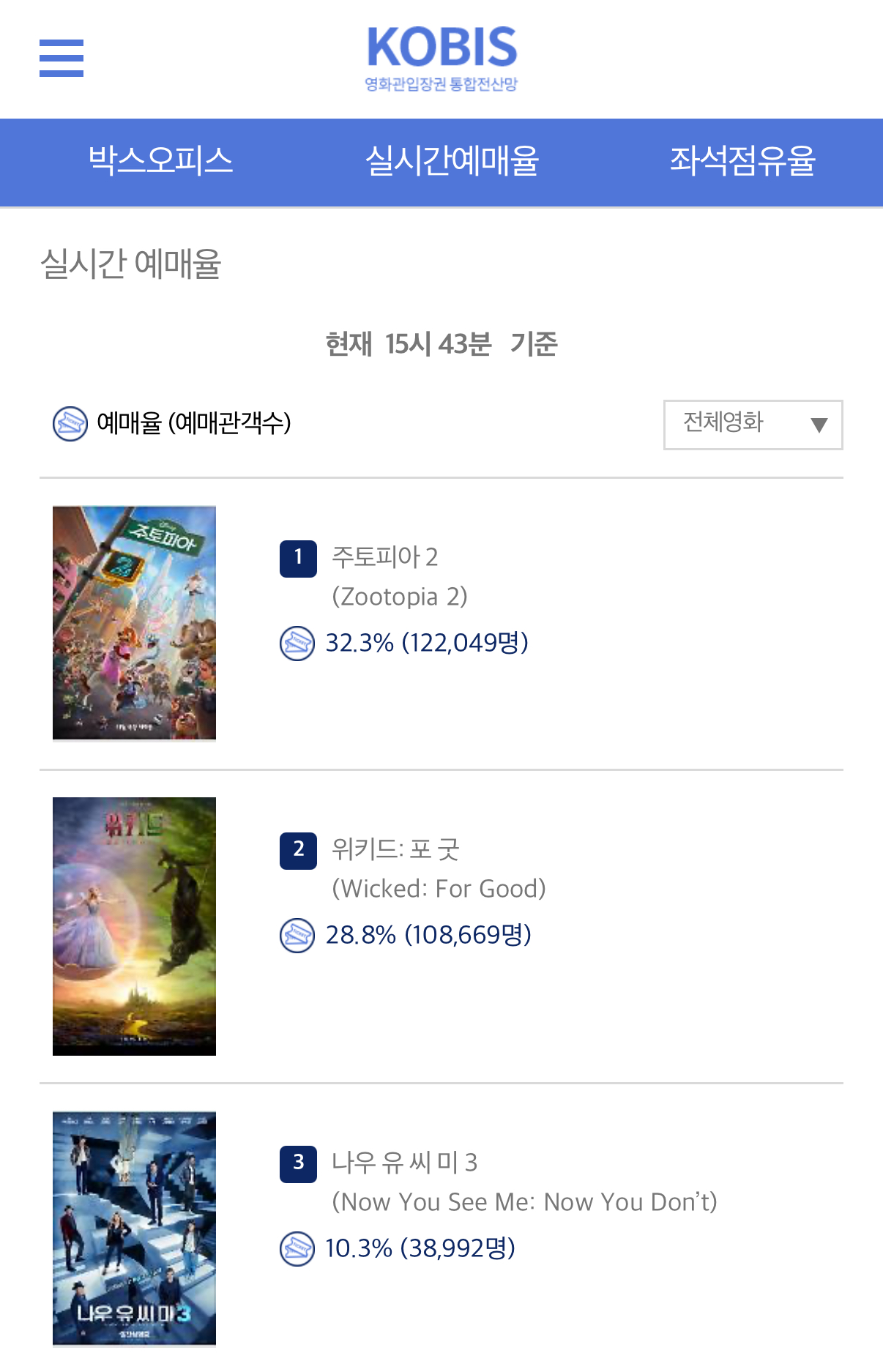Click the 위키드: 포 굿 title link

pyautogui.click(x=395, y=850)
